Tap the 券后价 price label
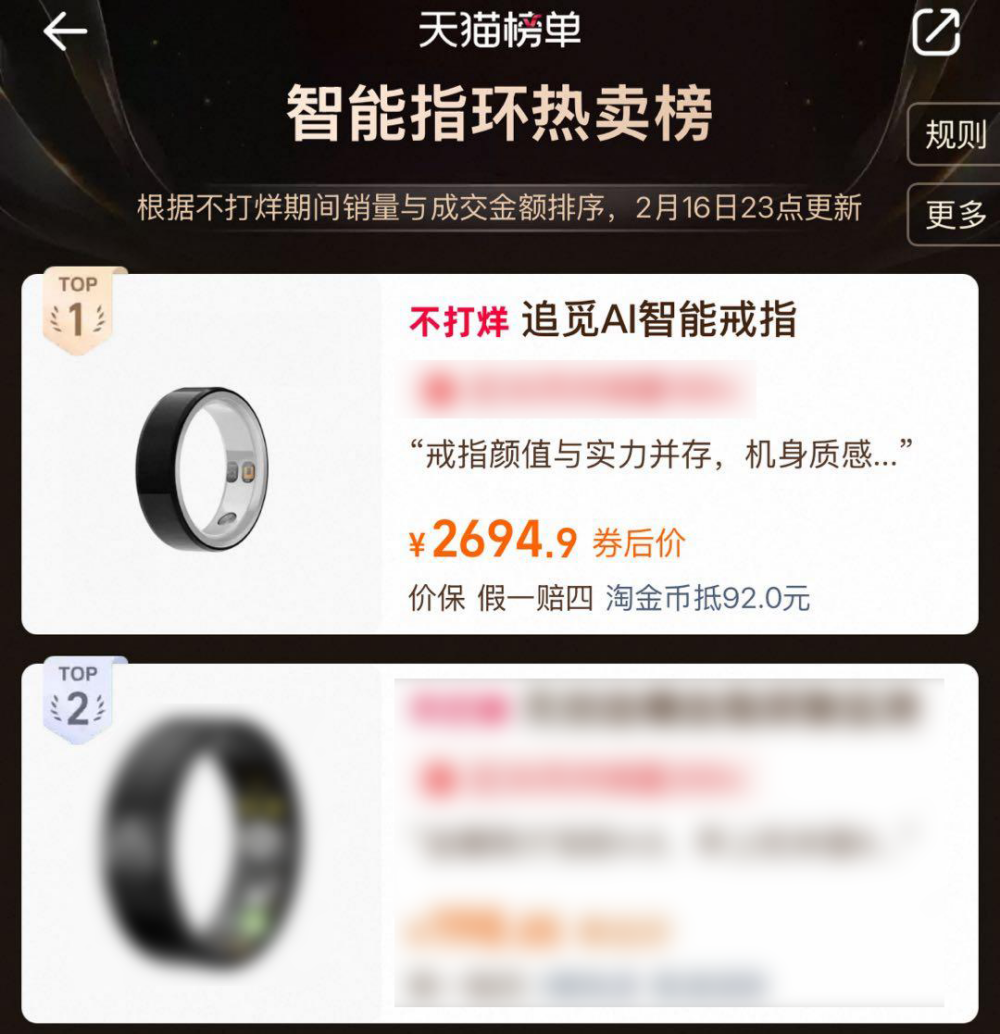Image resolution: width=1000 pixels, height=1034 pixels. tap(639, 542)
